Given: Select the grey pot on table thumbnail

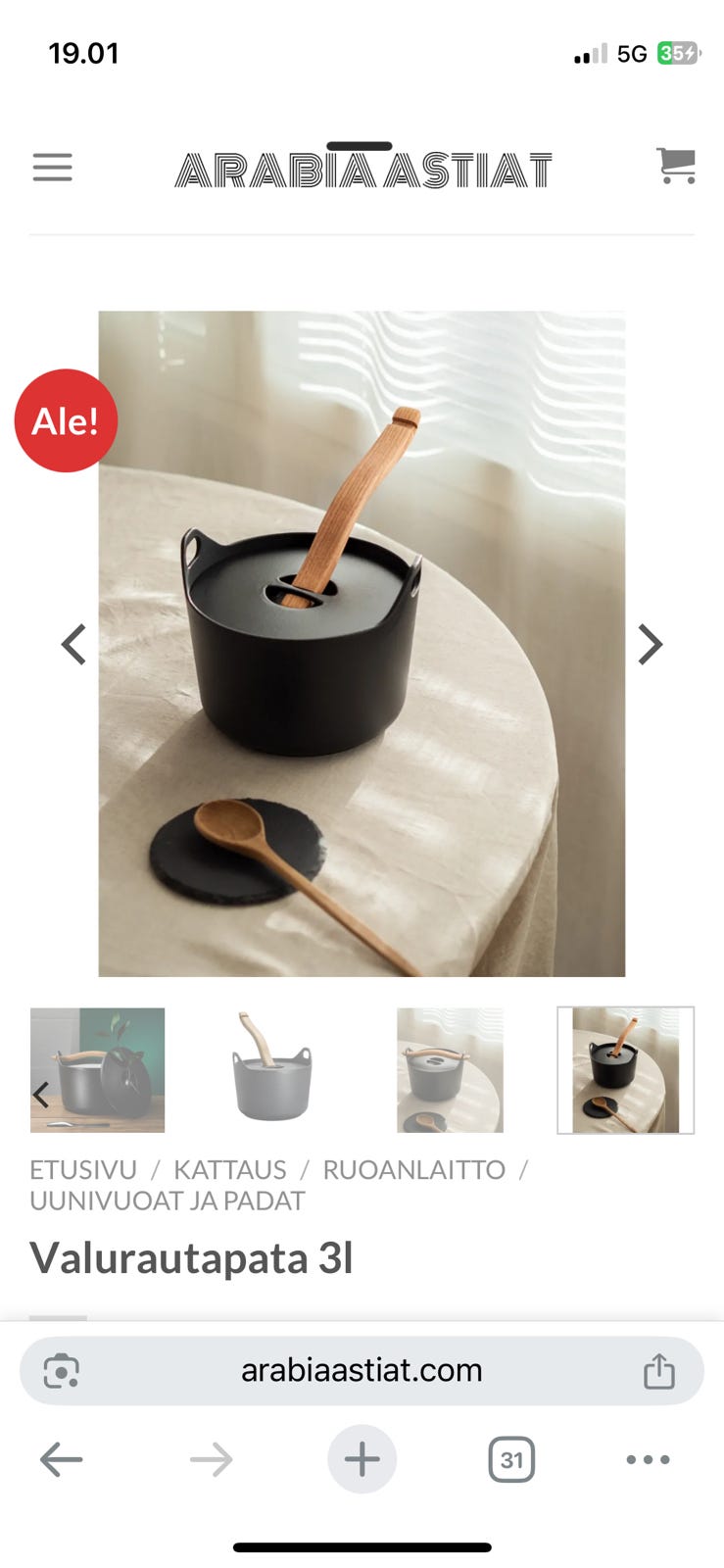Looking at the screenshot, I should pos(450,1070).
